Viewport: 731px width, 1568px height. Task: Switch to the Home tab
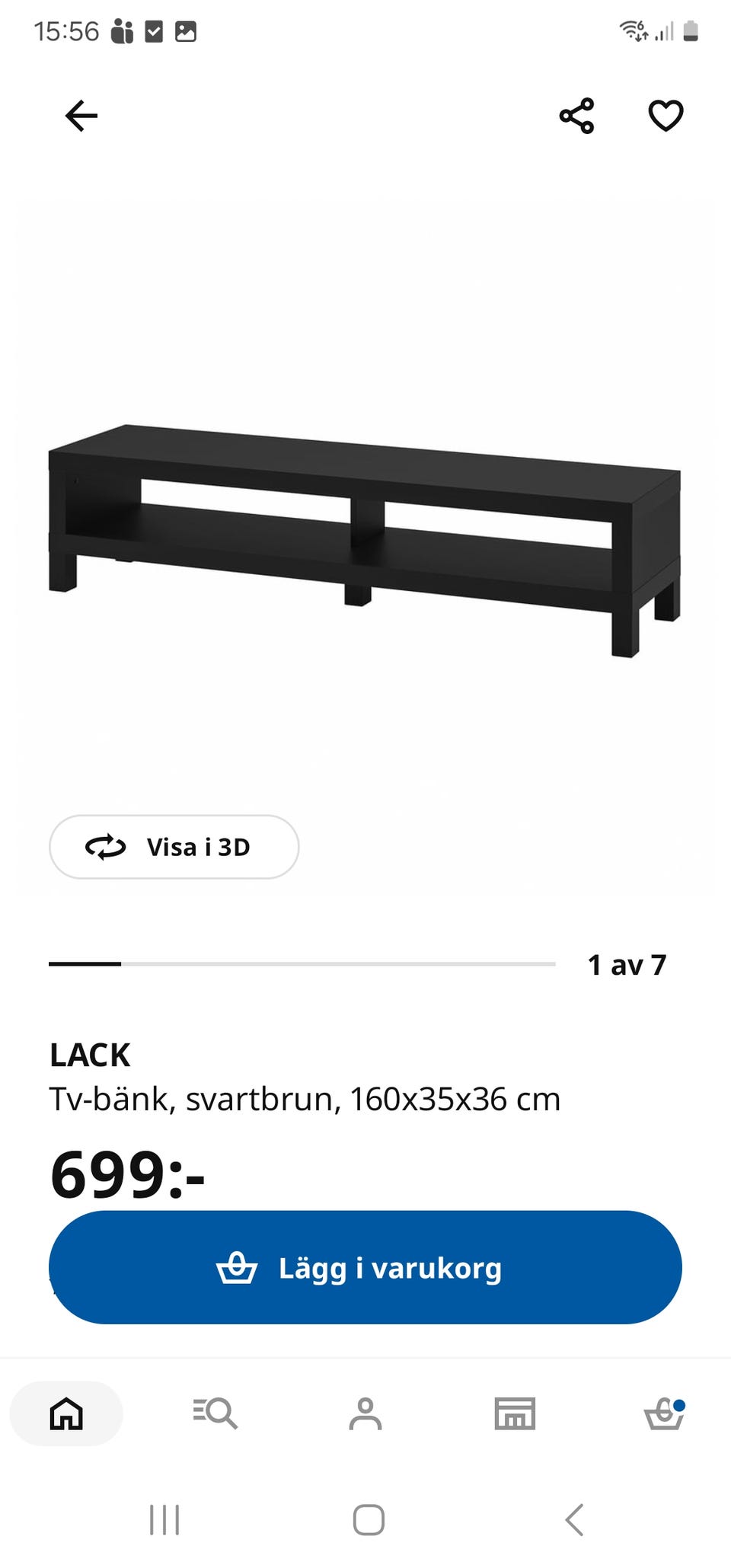tap(66, 1413)
